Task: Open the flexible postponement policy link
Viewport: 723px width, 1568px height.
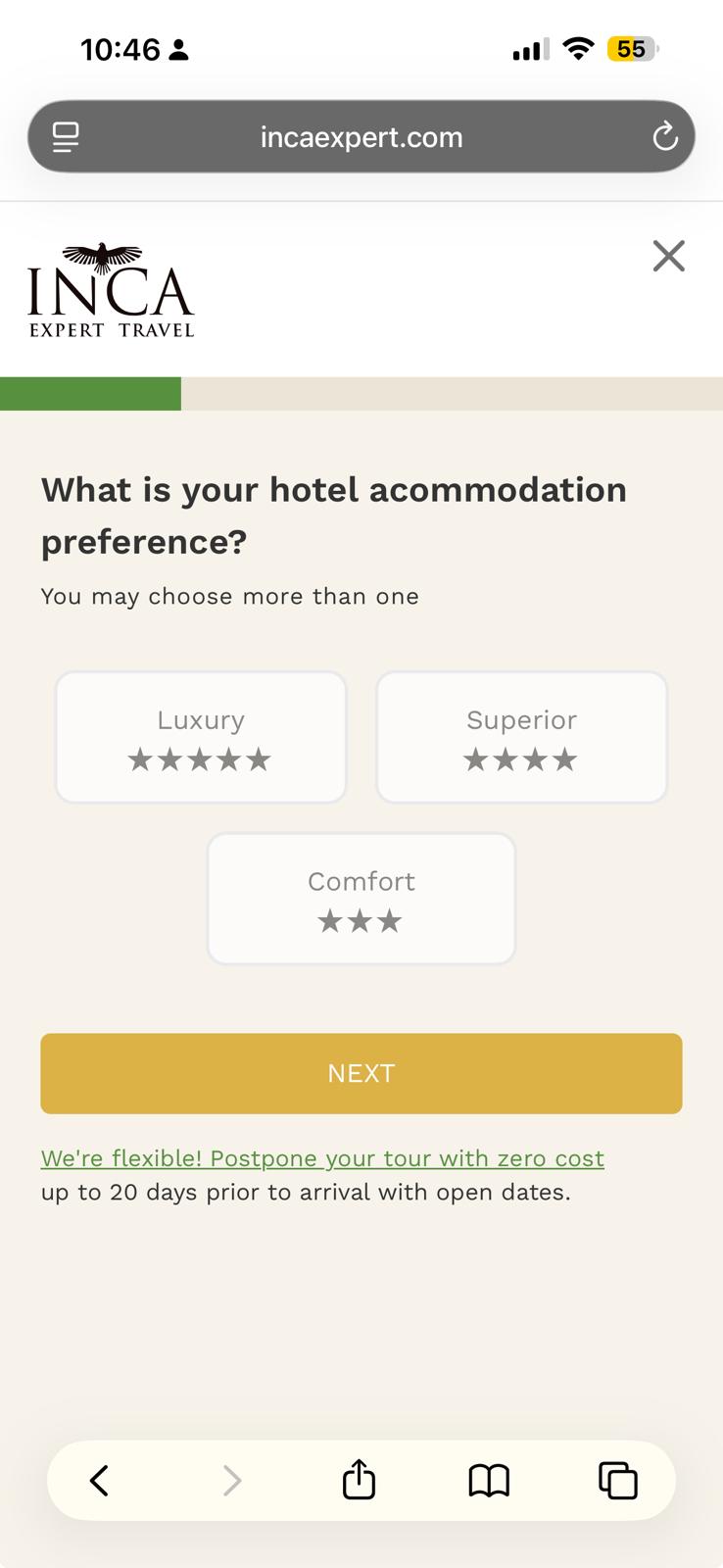Action: coord(322,1158)
